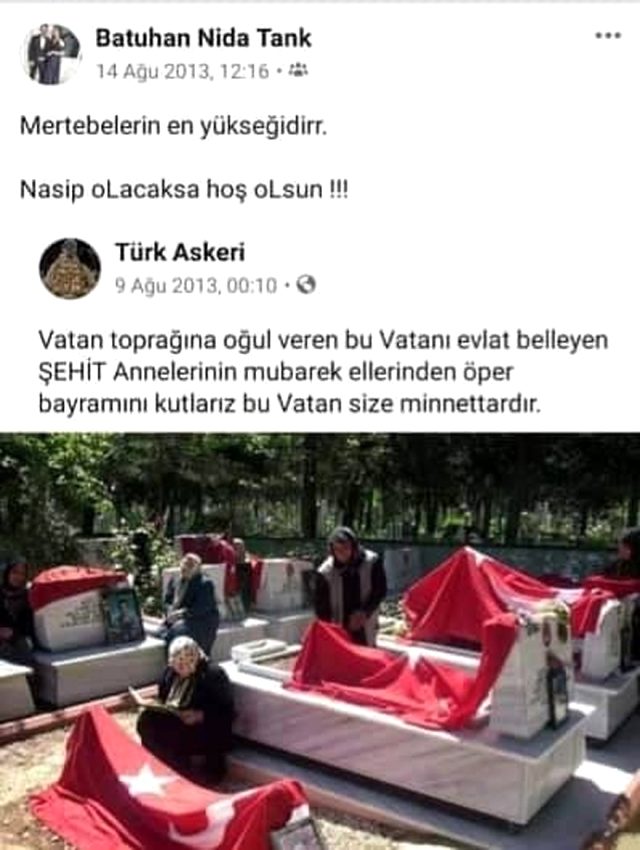Screen dimensions: 640x850
Task: Visit Batuhan Nida Tank's profile by name
Action: click(x=203, y=39)
